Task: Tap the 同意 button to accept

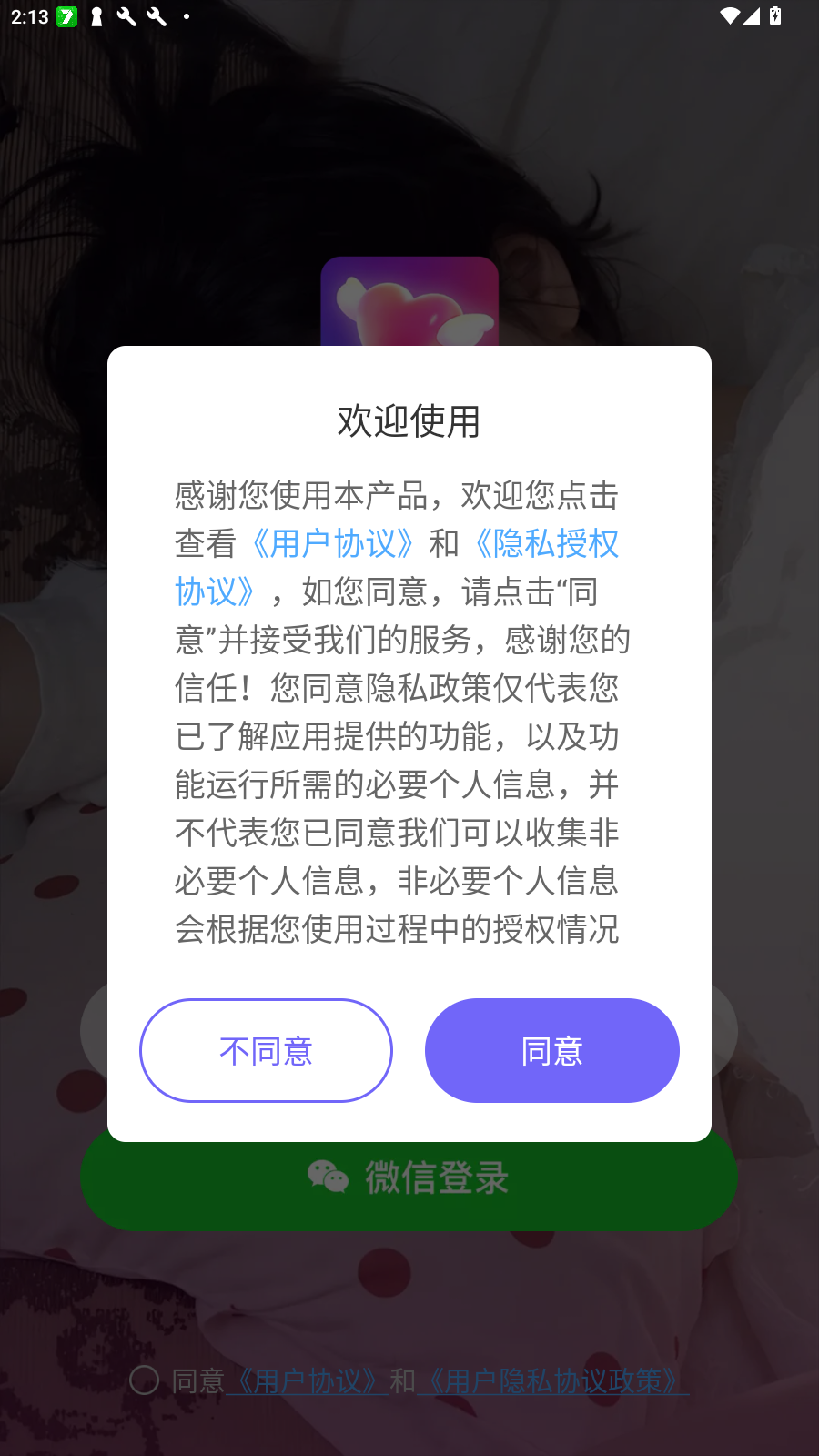Action: pyautogui.click(x=551, y=1050)
